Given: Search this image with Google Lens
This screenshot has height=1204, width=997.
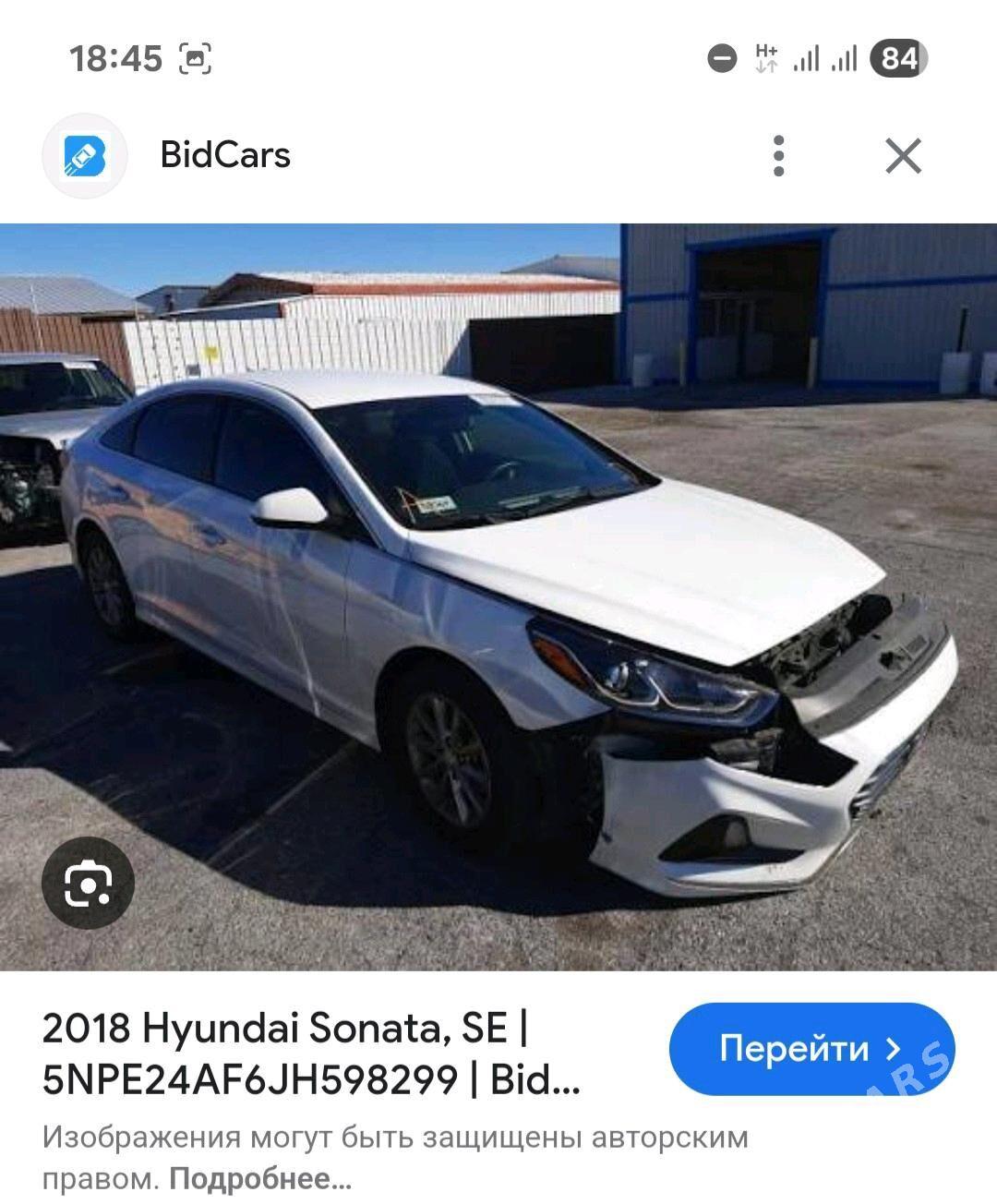Looking at the screenshot, I should tap(88, 883).
